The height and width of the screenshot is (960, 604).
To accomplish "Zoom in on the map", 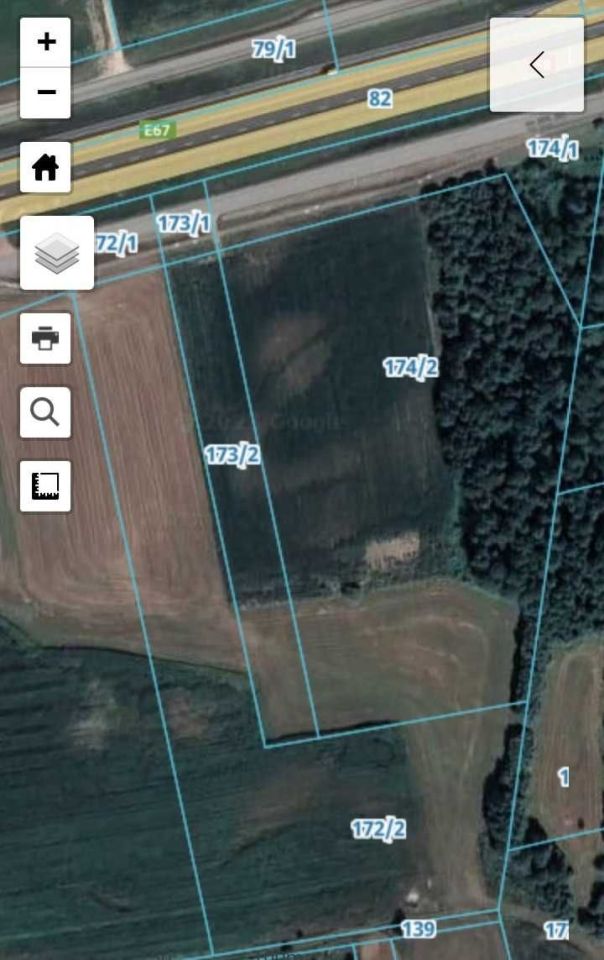I will pyautogui.click(x=46, y=42).
